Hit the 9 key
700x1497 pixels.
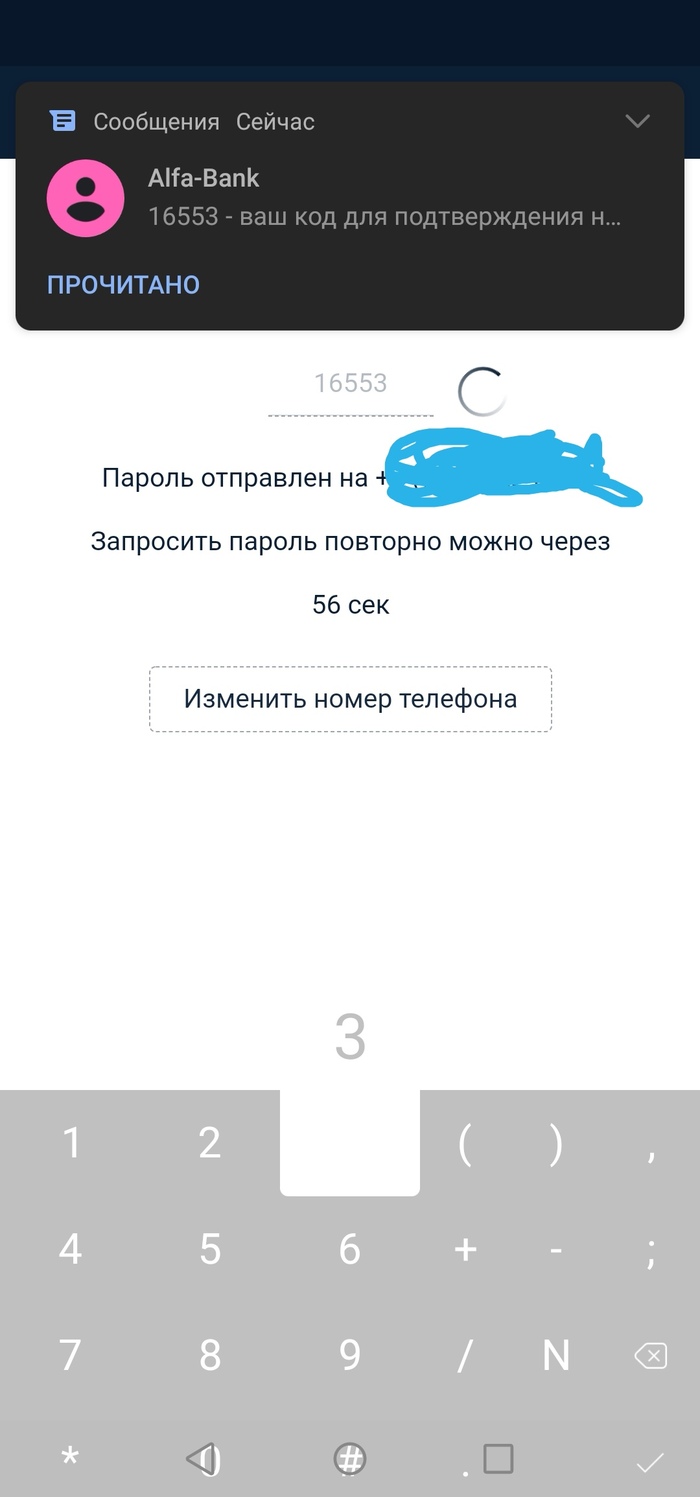tap(350, 1355)
